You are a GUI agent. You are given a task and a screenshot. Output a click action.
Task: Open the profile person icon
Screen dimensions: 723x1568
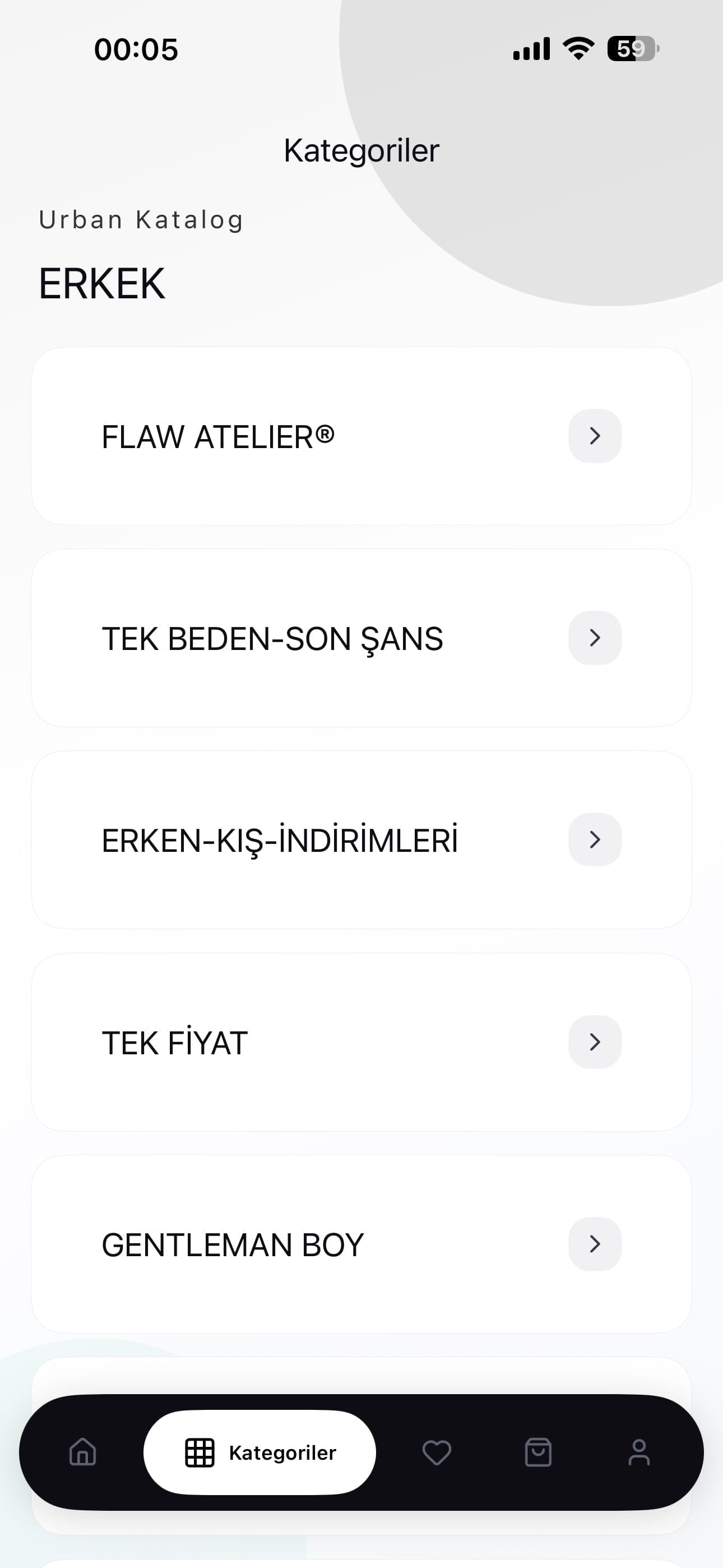click(x=640, y=1453)
